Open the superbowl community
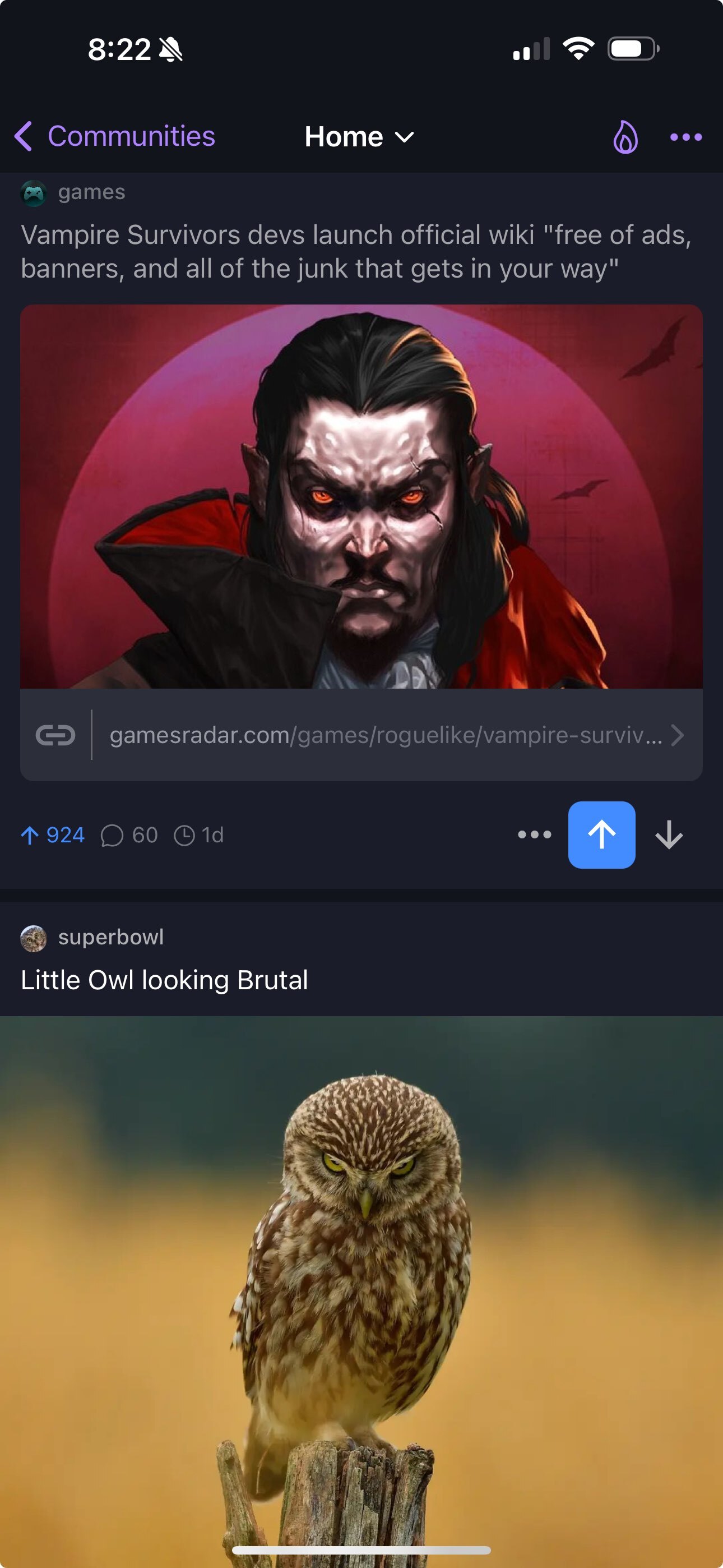 click(110, 938)
